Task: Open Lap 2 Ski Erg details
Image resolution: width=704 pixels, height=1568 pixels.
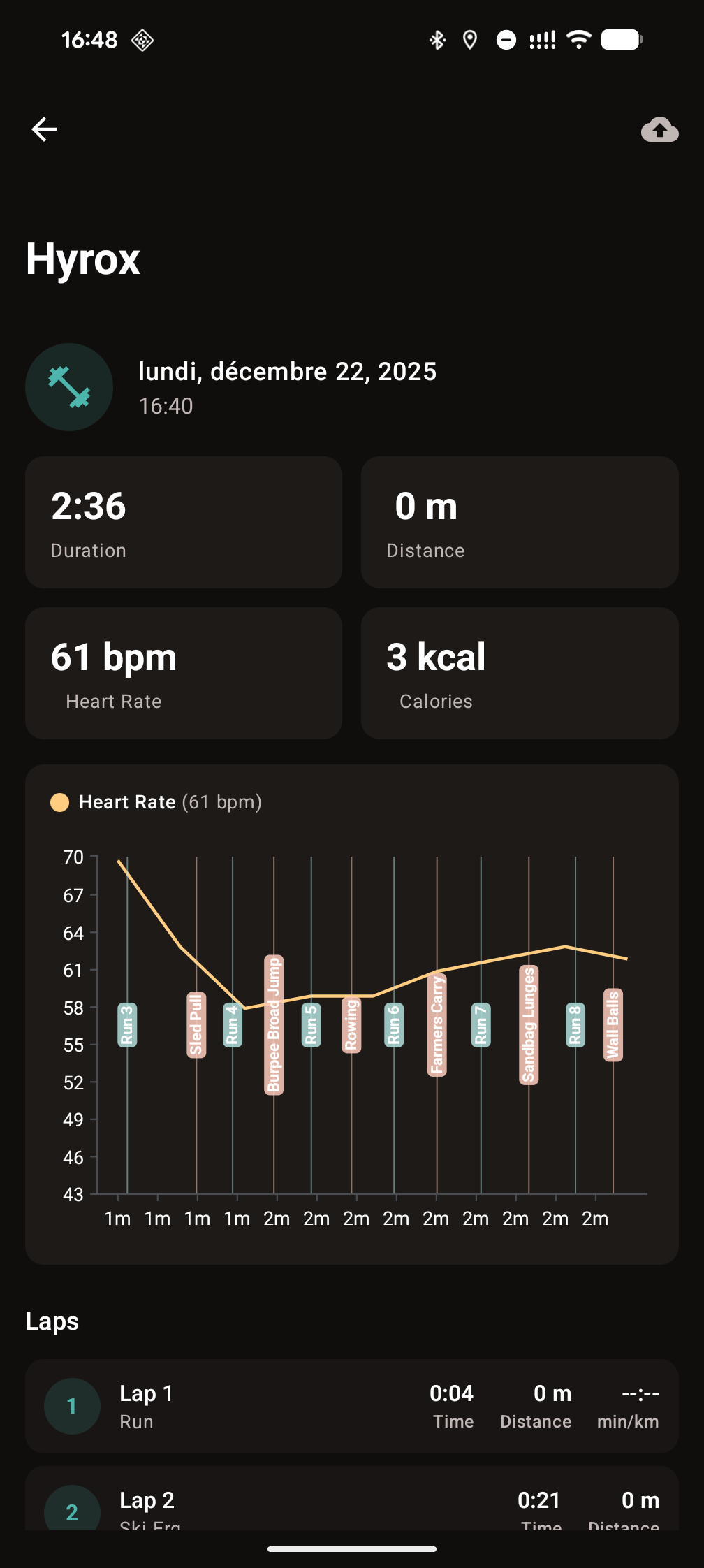Action: [352, 1506]
